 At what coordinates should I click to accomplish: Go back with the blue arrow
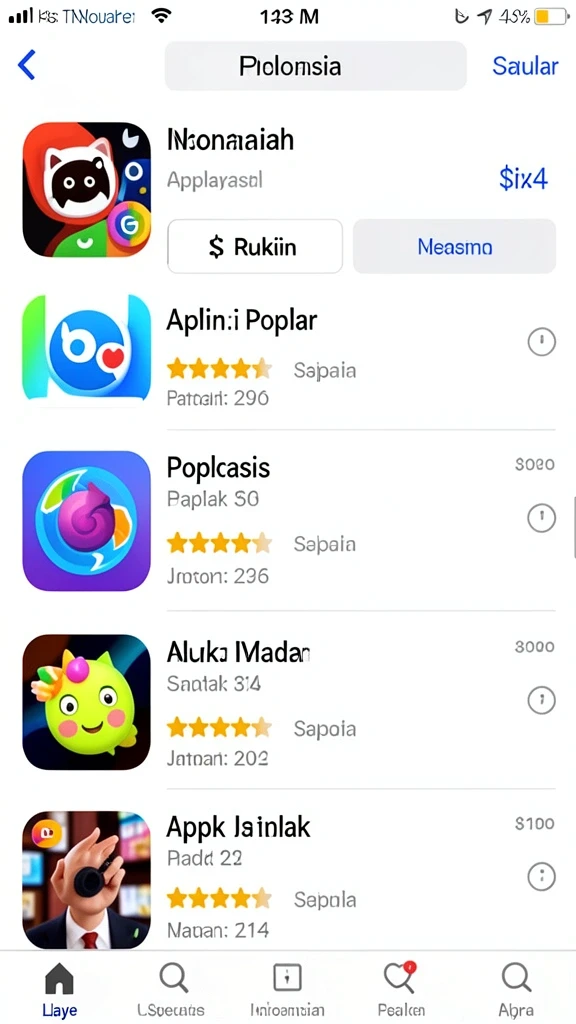pos(27,66)
